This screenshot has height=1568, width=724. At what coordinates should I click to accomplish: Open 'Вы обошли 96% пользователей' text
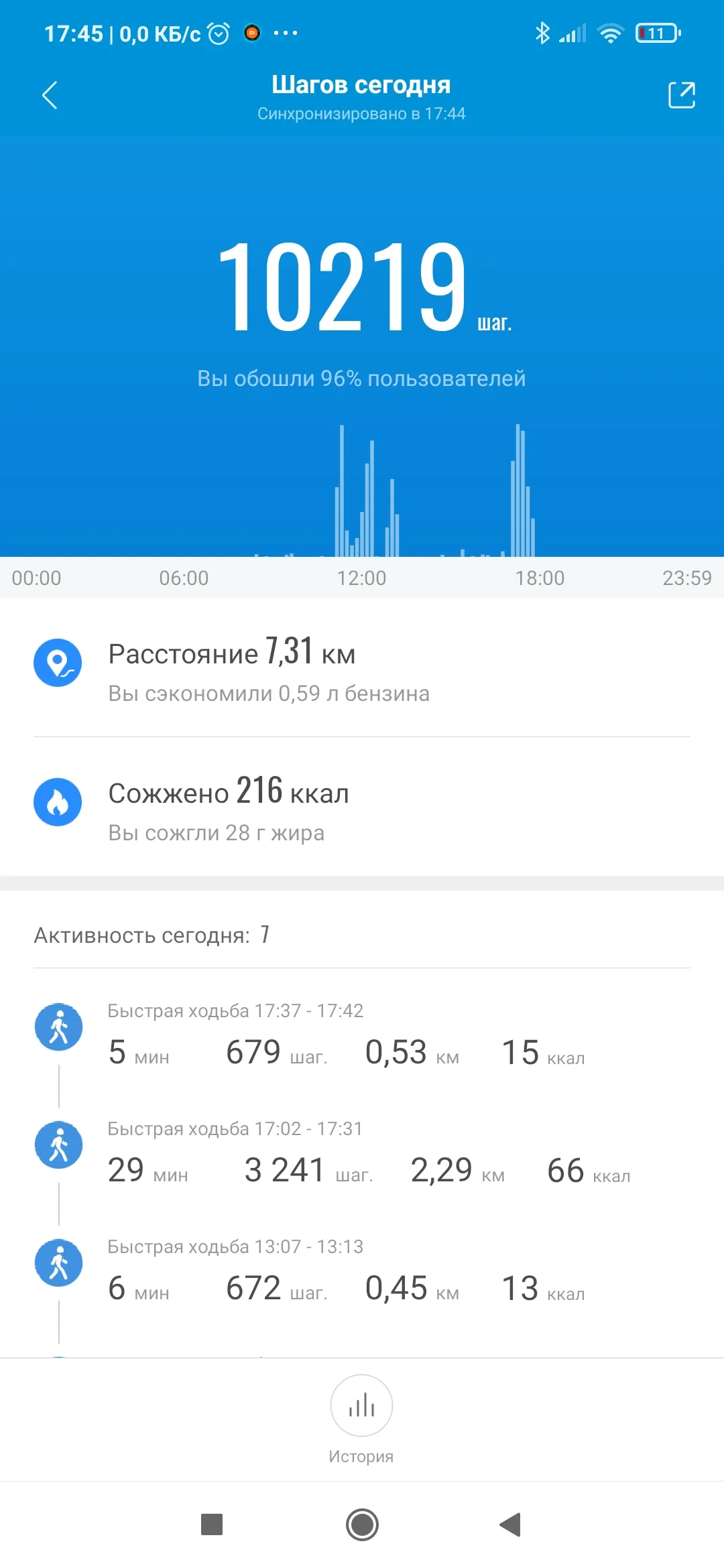(x=361, y=379)
